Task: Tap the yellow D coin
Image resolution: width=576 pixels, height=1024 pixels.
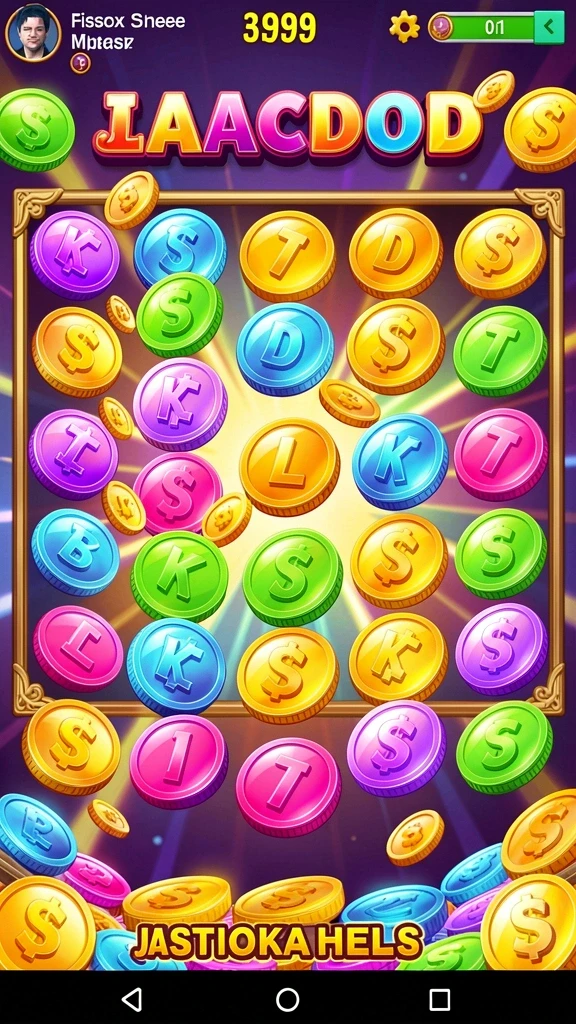Action: 394,253
